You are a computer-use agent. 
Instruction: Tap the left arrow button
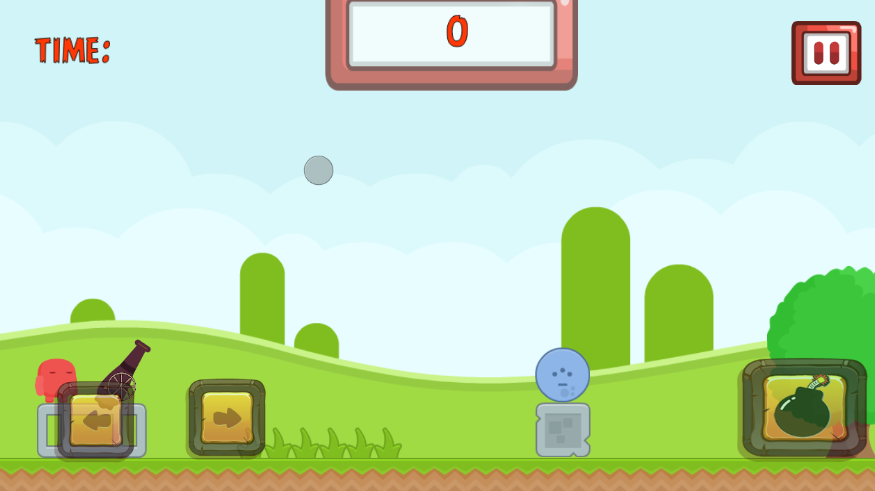click(x=96, y=420)
